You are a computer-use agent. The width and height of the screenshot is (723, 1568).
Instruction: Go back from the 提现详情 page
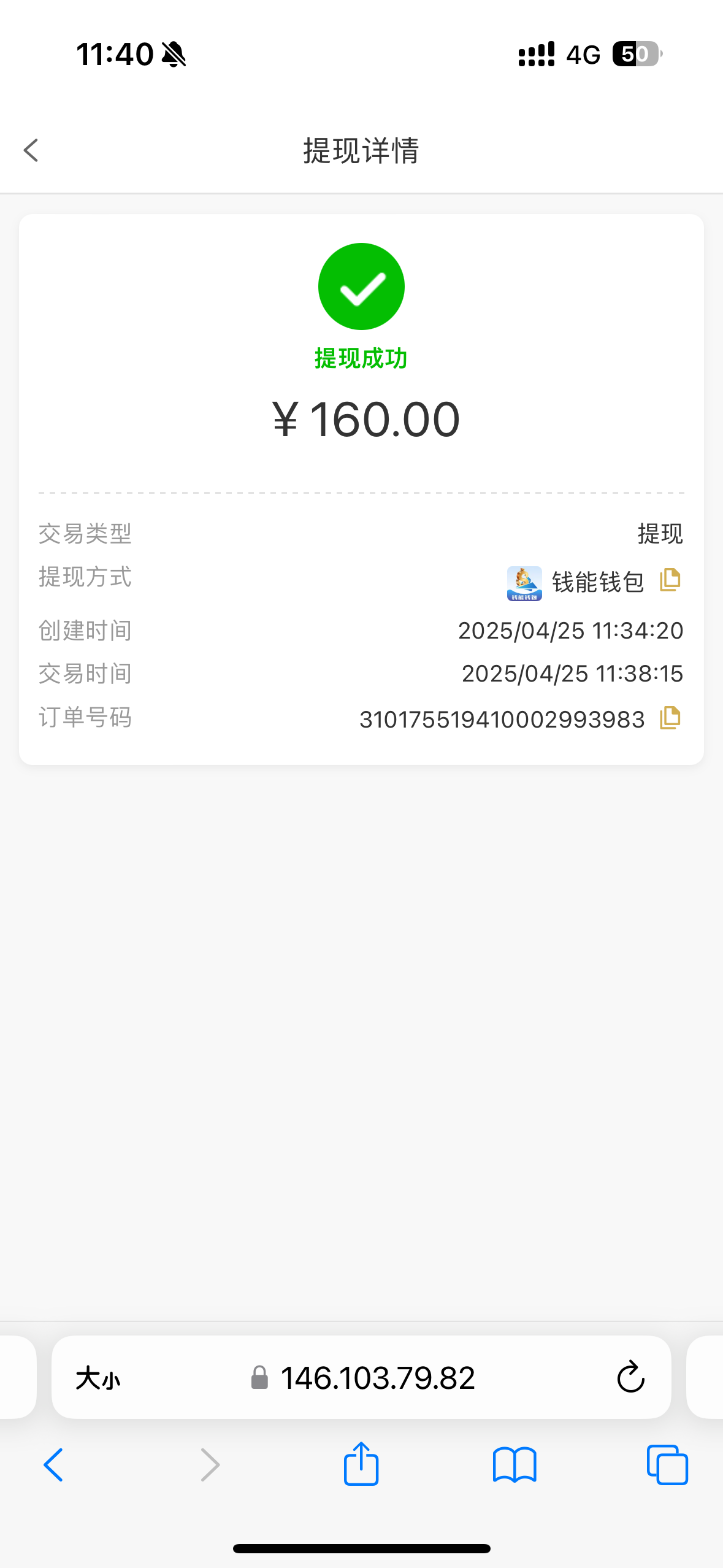coord(31,150)
